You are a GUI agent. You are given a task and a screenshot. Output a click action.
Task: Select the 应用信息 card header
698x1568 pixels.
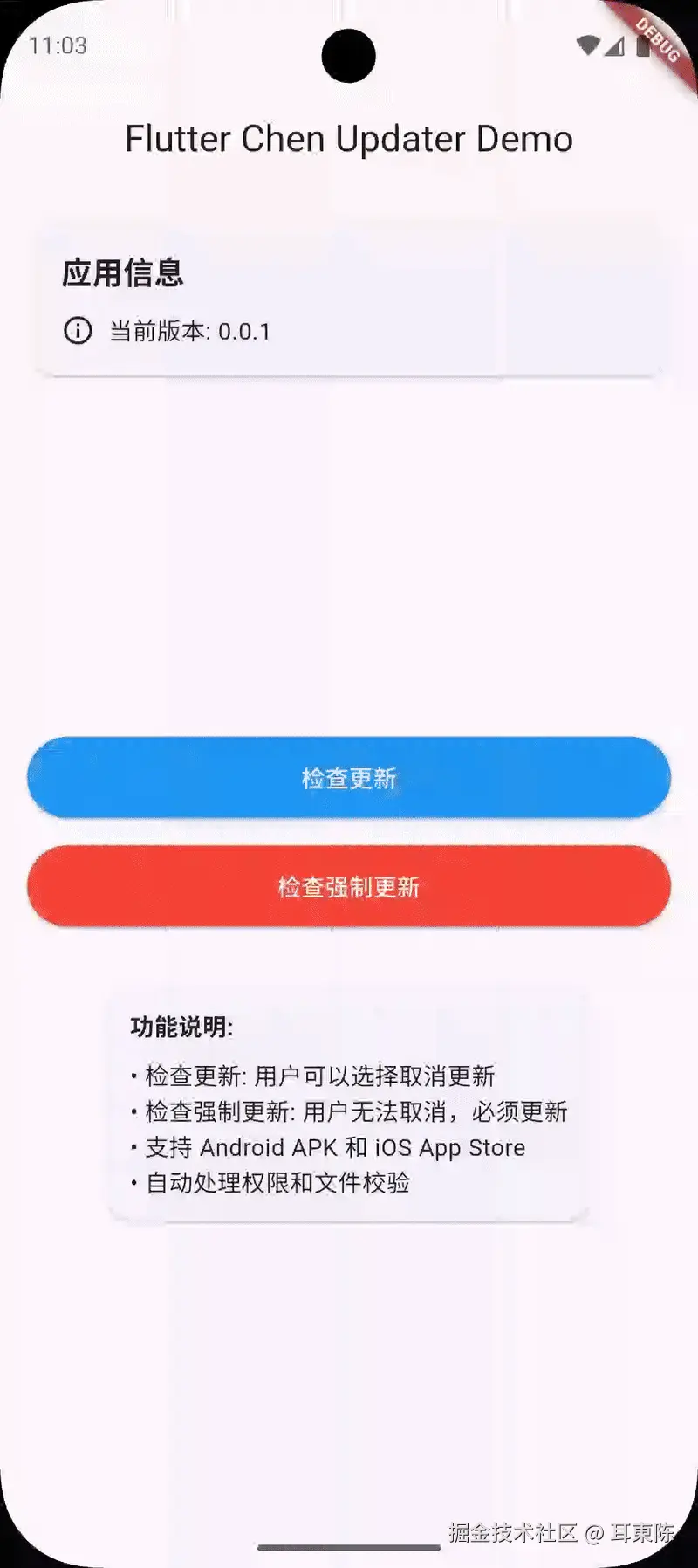tap(123, 273)
